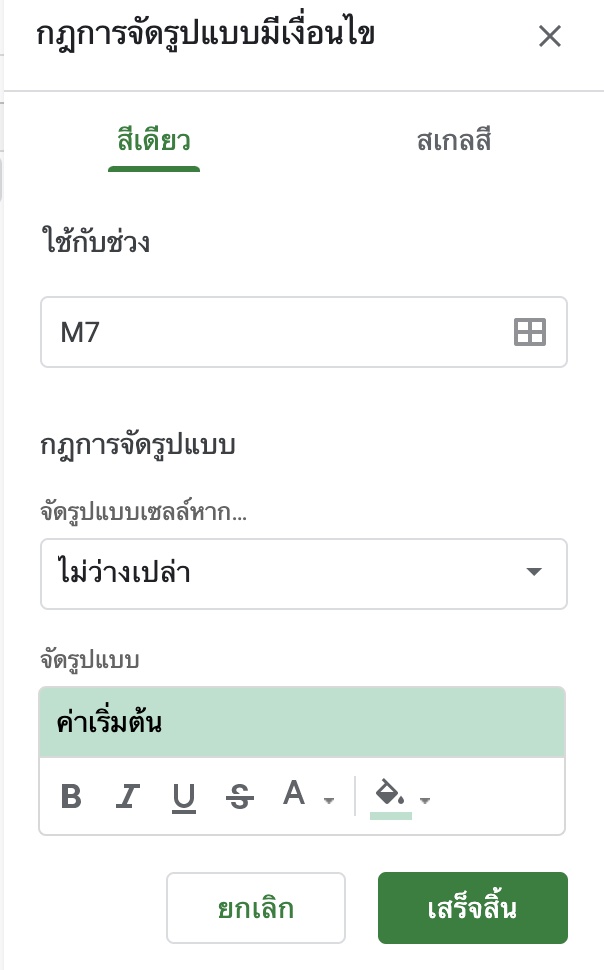Screen dimensions: 604x970
Task: Toggle italic formatting
Action: click(x=127, y=796)
